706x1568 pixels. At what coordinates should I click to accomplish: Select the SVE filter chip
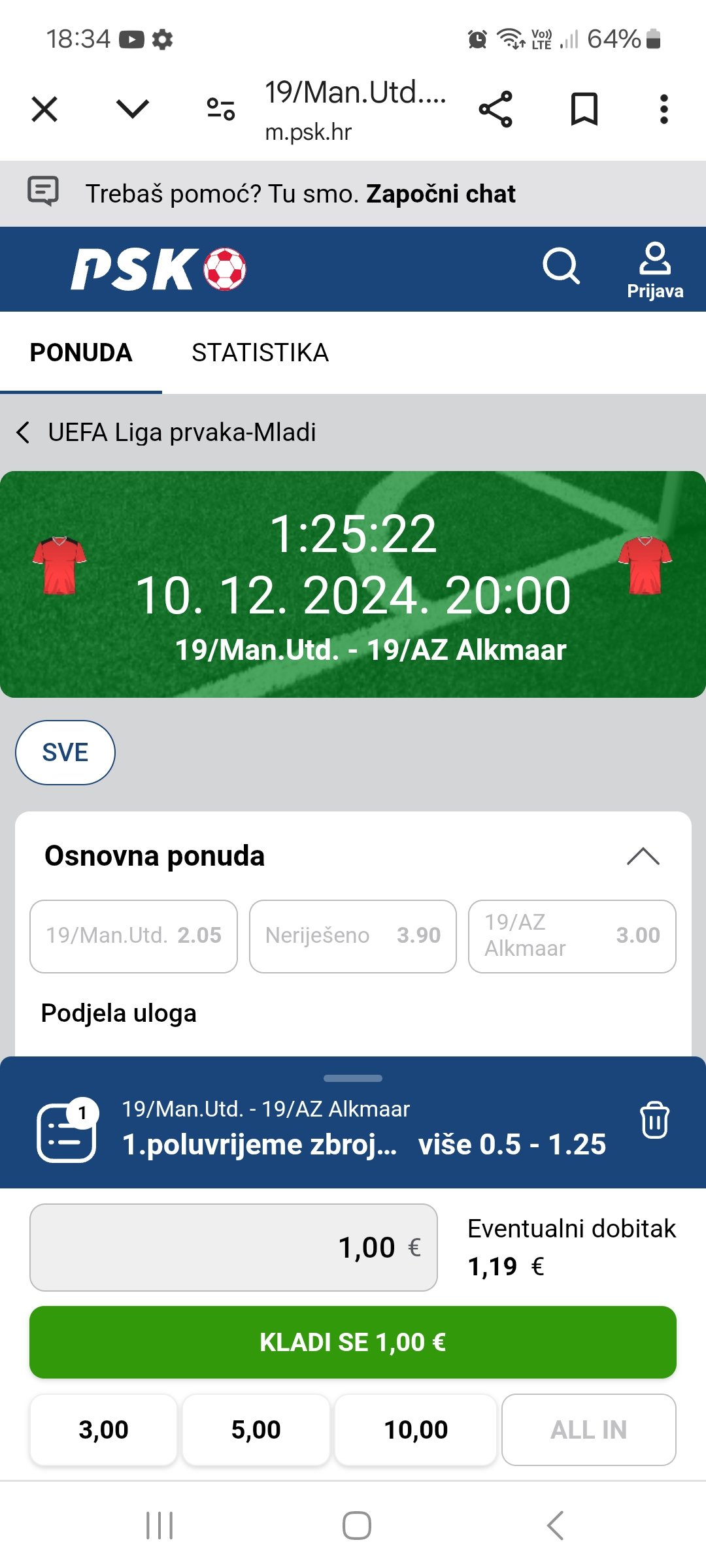point(65,753)
